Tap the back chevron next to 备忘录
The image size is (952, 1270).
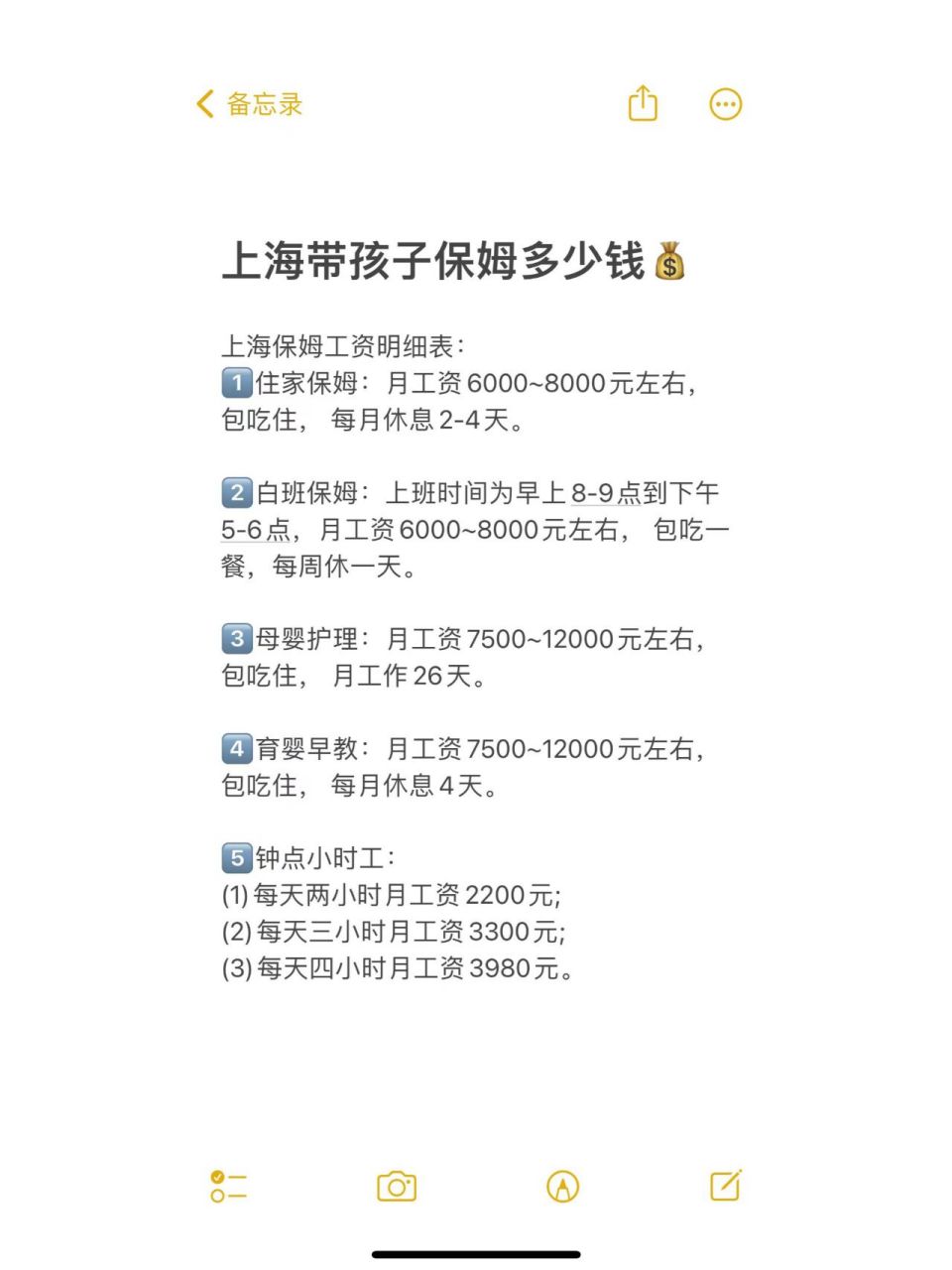click(x=203, y=103)
